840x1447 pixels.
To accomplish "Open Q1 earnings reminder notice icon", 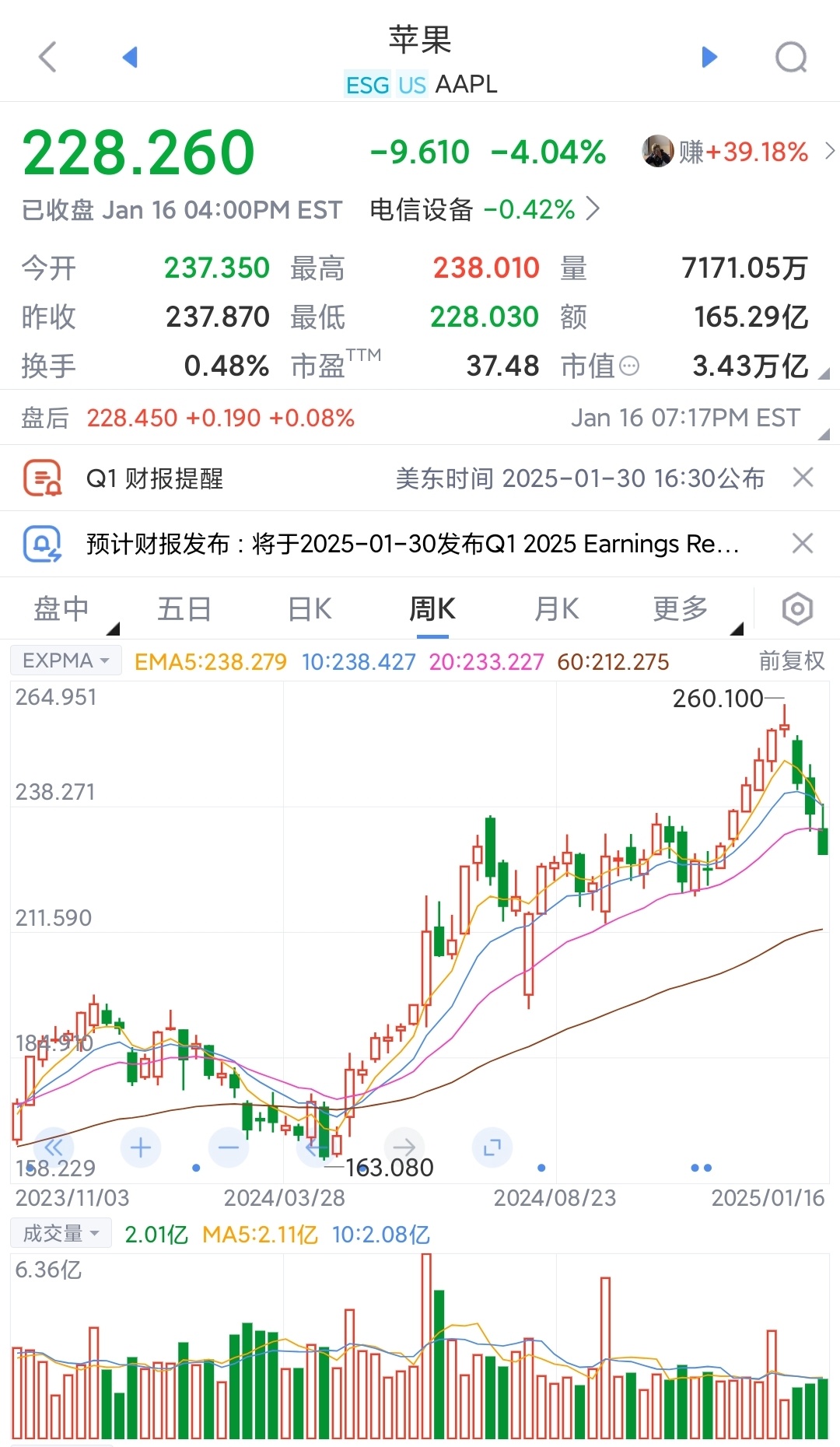I will coord(43,478).
